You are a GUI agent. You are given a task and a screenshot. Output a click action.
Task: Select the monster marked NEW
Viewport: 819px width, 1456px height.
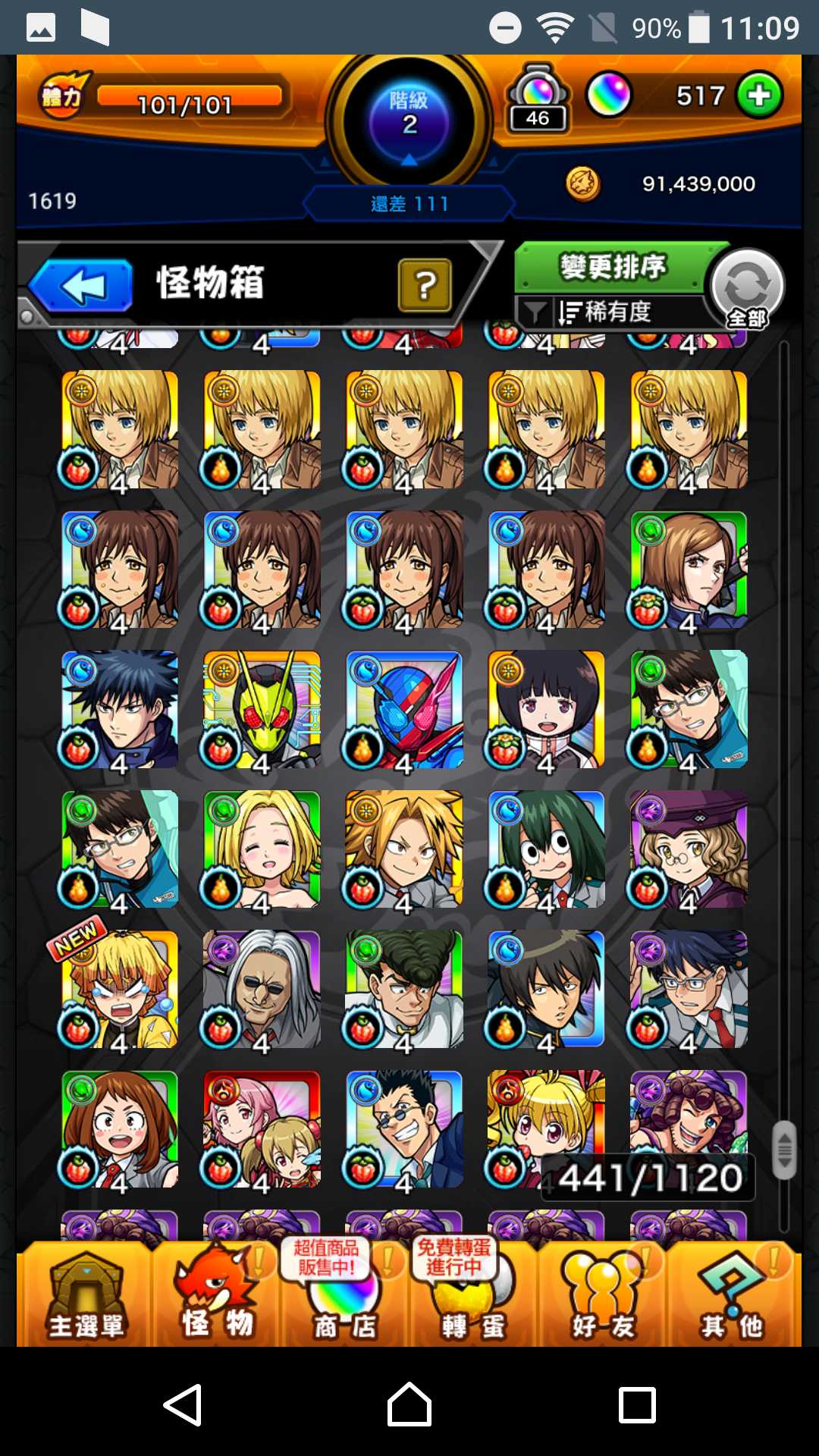click(x=120, y=990)
